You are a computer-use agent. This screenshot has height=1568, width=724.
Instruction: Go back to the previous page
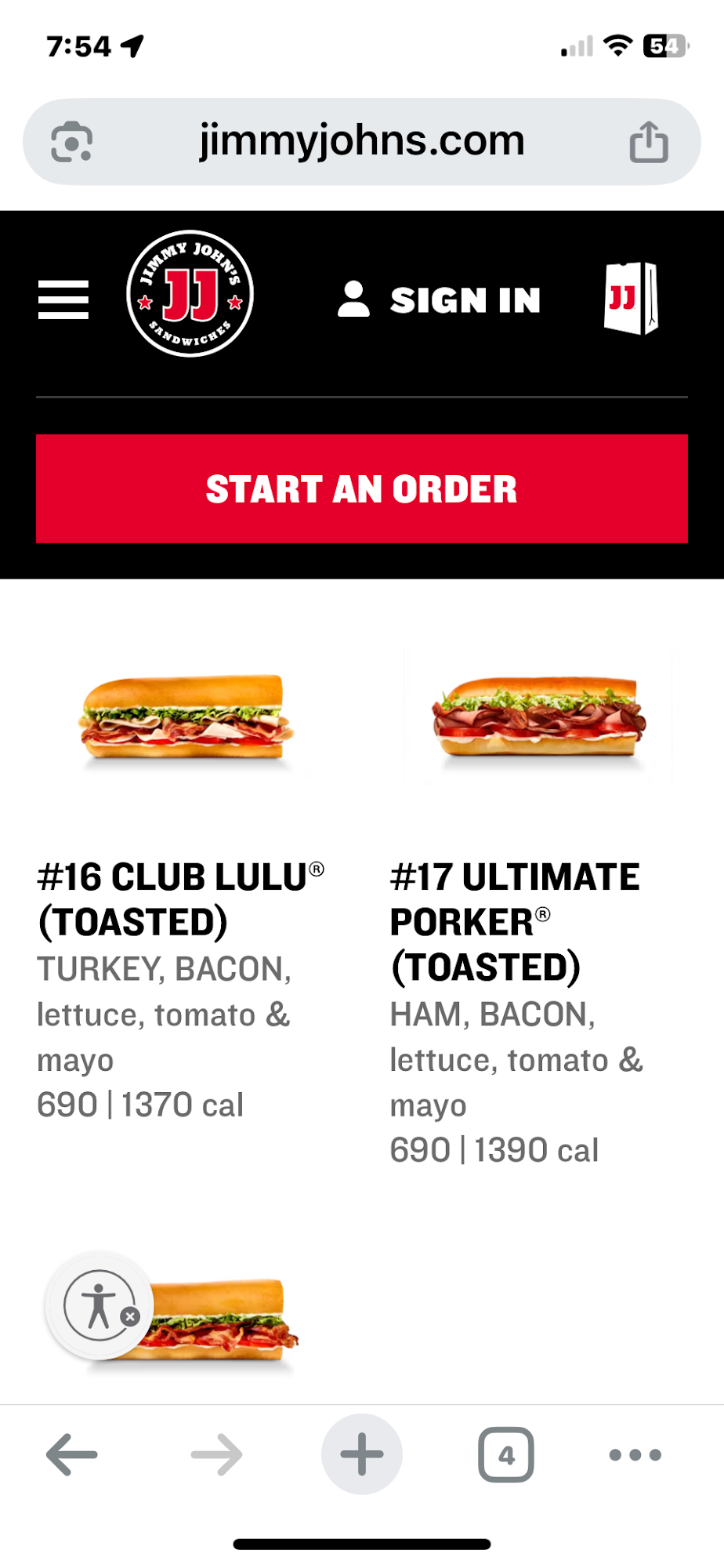coord(72,1454)
